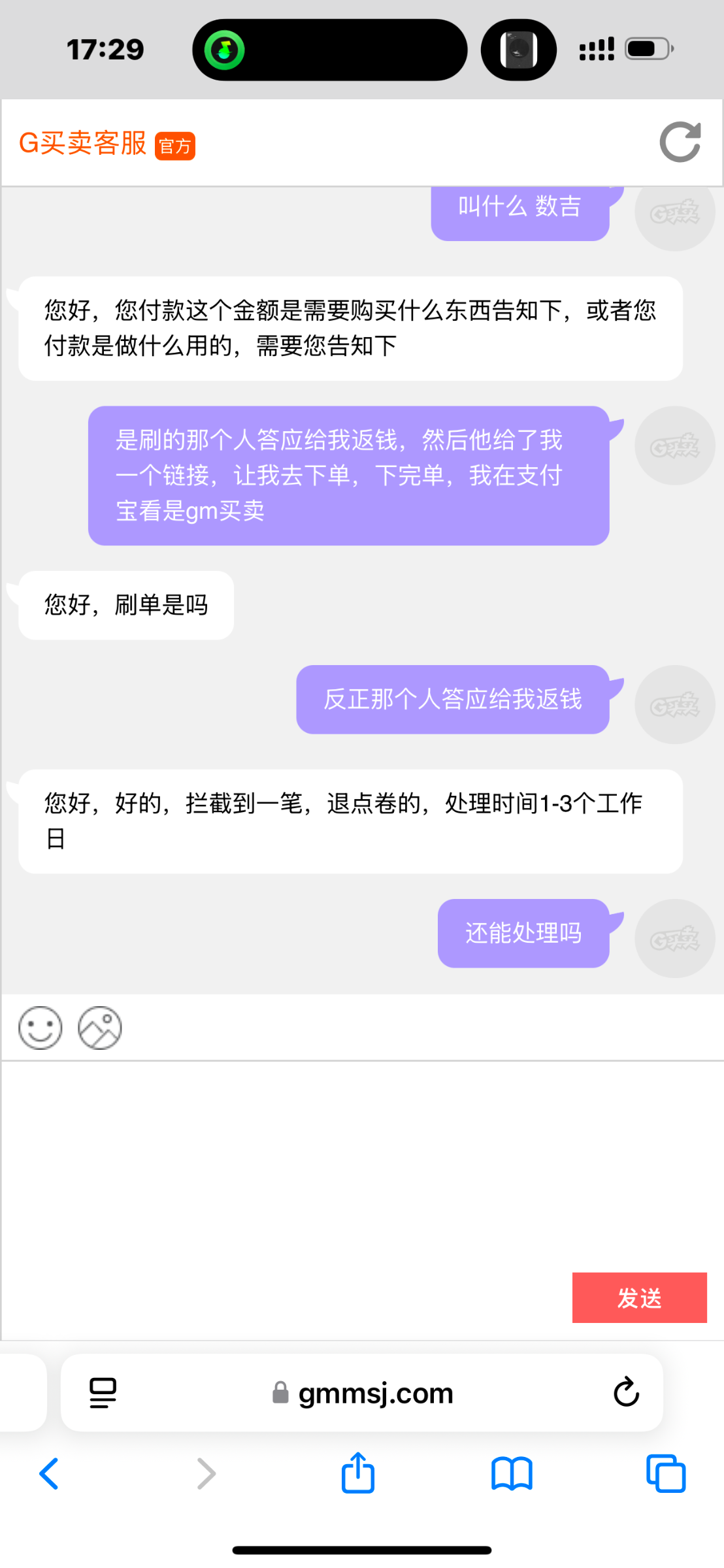724x1568 pixels.
Task: Tap the gmmsj.com address bar
Action: tap(363, 1393)
